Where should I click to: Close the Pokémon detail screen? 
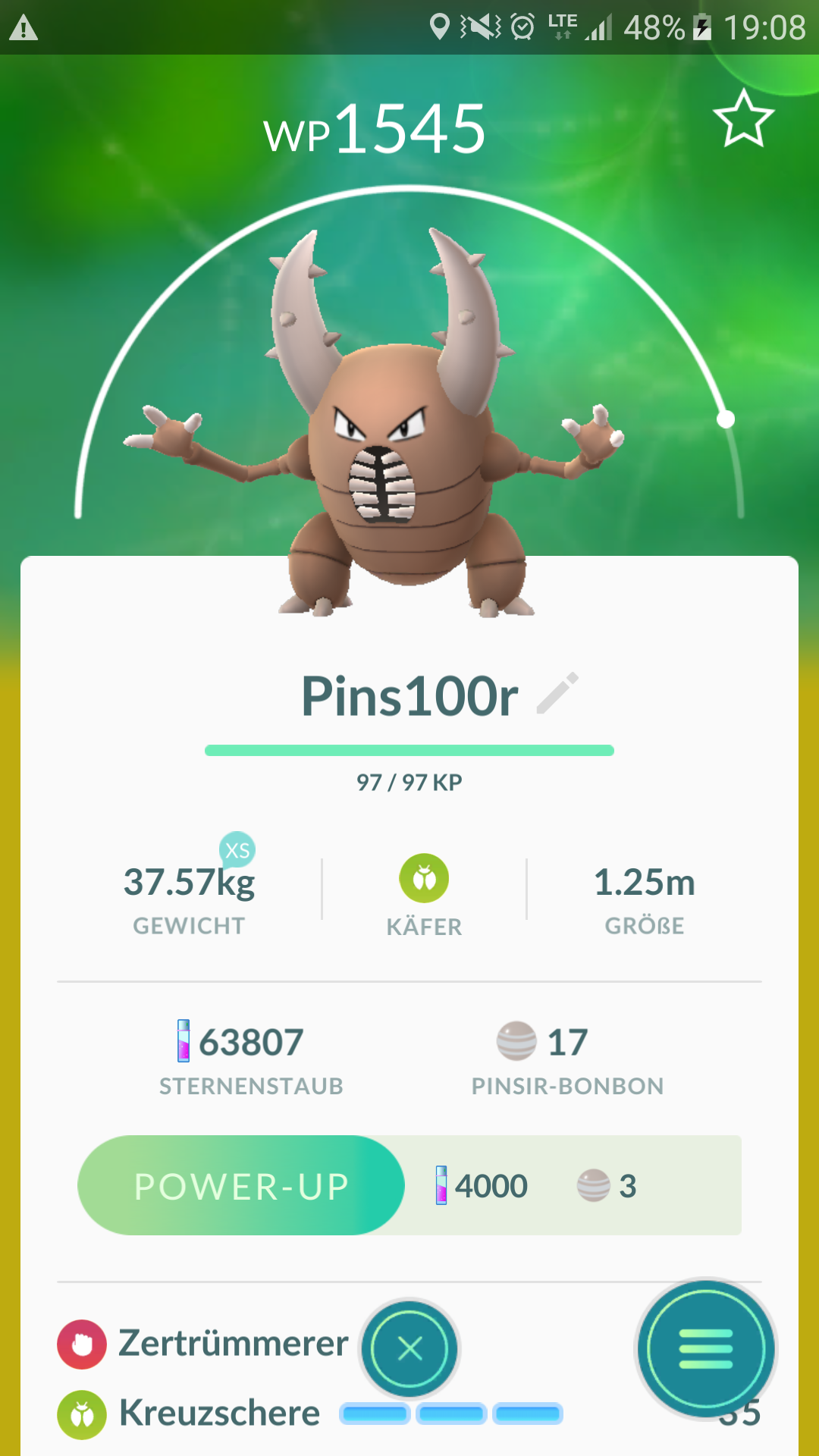(409, 1348)
